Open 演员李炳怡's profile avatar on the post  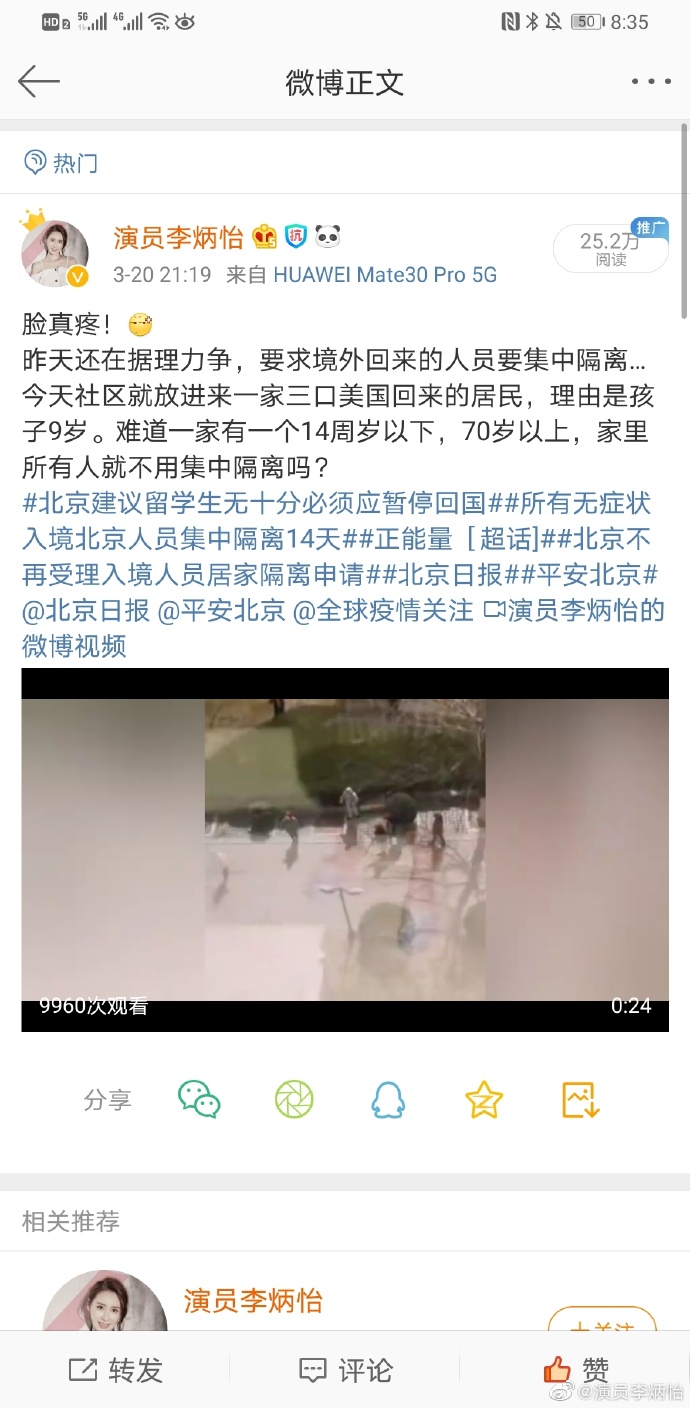click(55, 253)
